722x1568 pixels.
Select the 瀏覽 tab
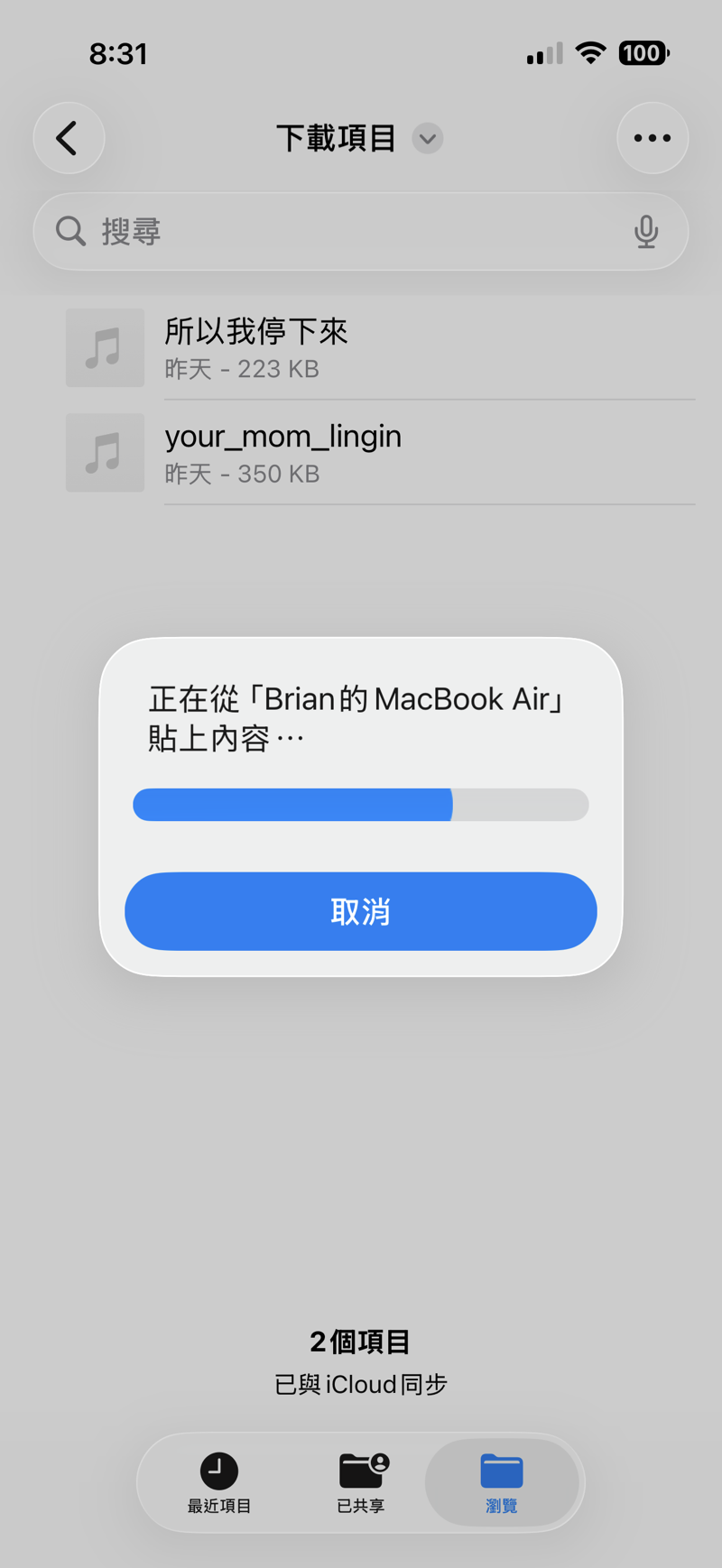[502, 1482]
